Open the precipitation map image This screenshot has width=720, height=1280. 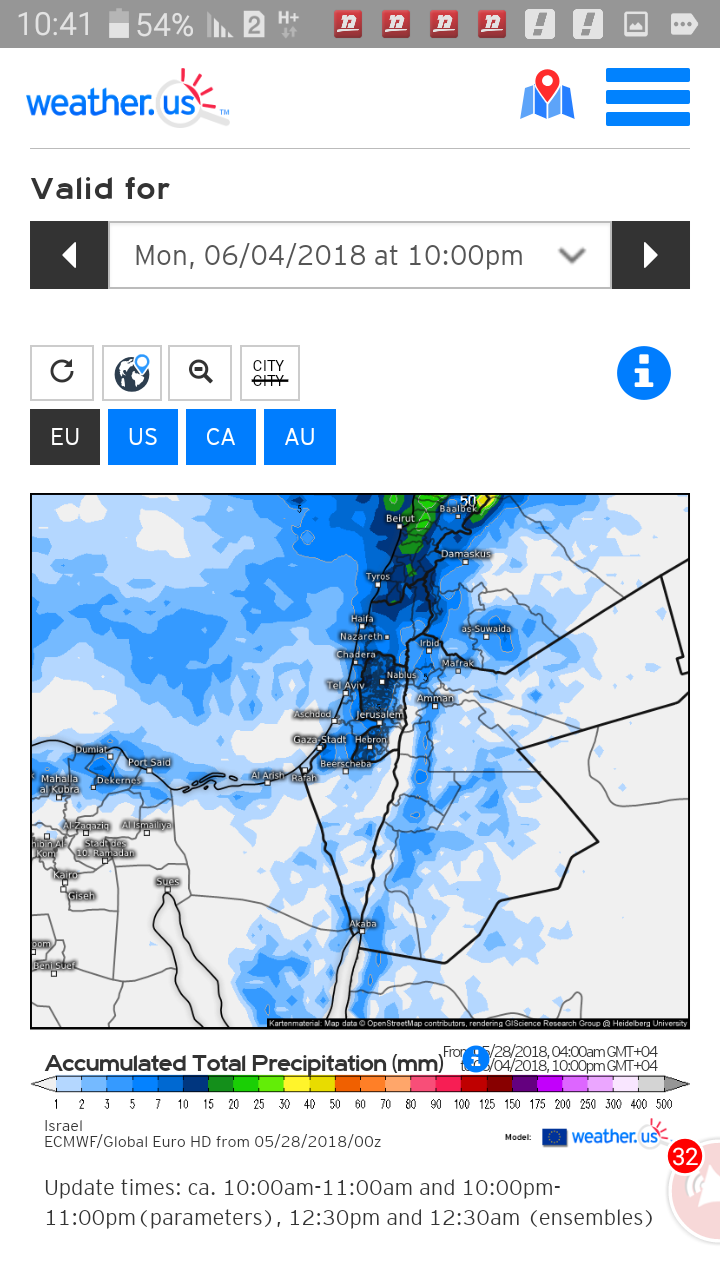360,760
